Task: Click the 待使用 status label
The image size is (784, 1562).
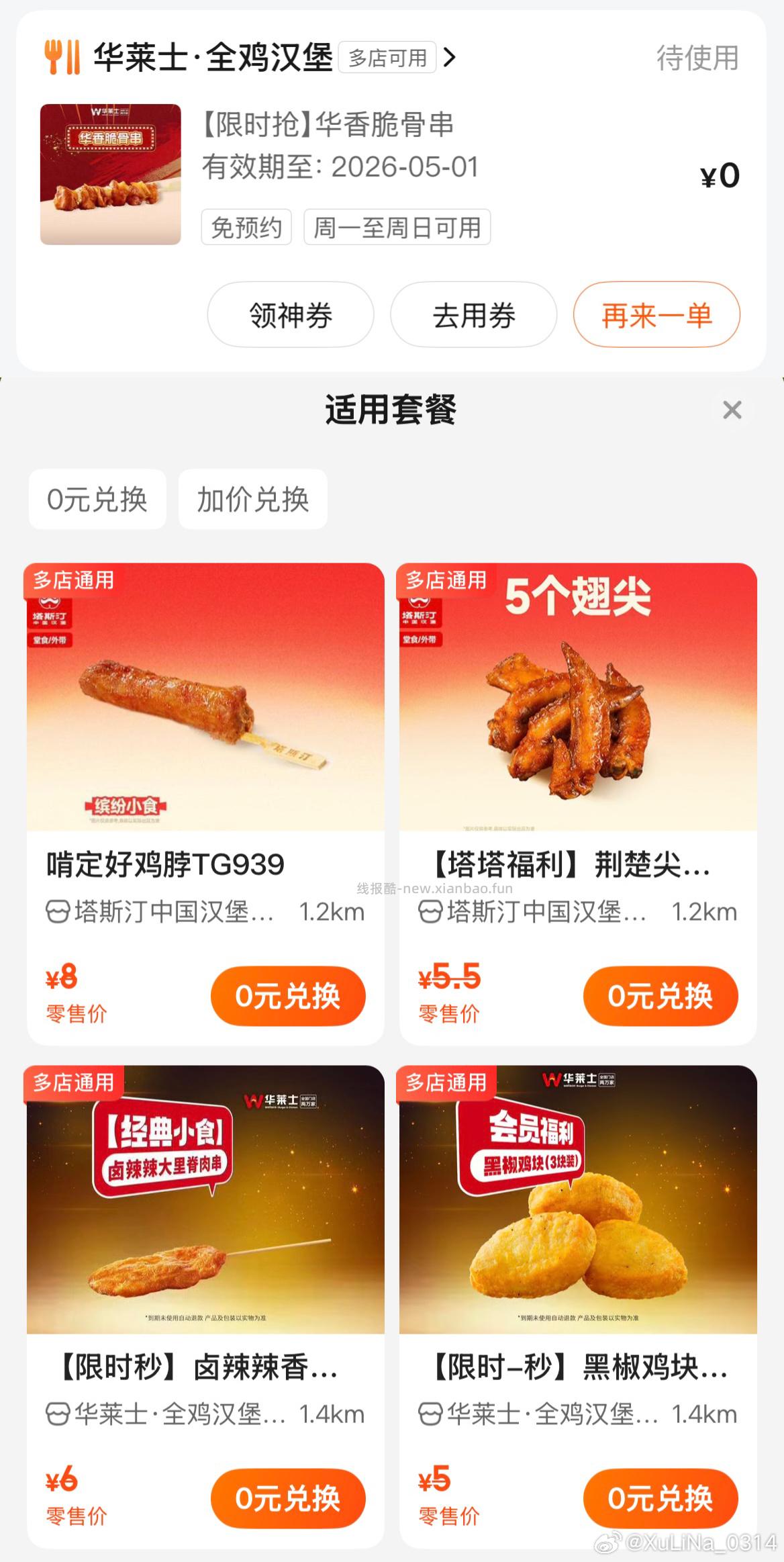Action: (696, 59)
